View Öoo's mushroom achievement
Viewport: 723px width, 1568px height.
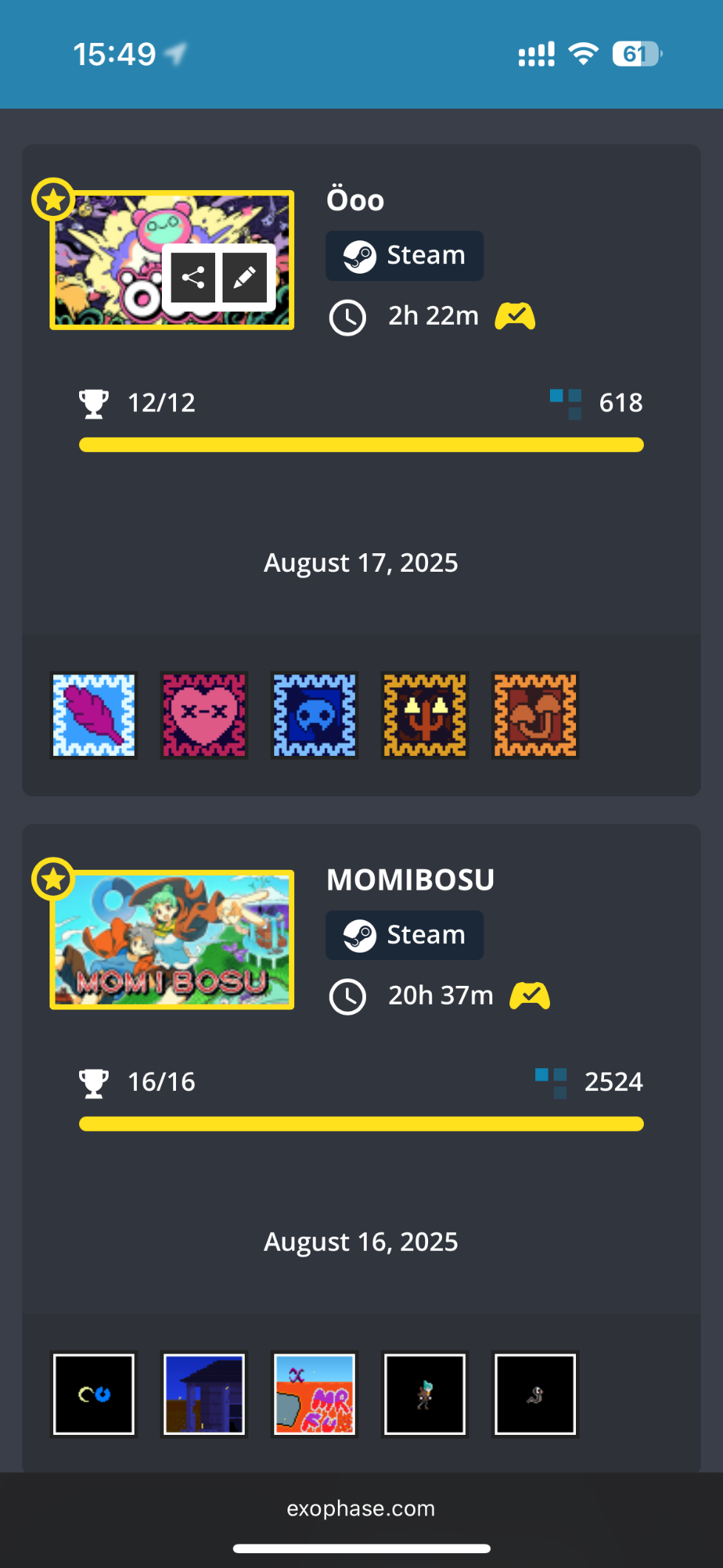535,715
